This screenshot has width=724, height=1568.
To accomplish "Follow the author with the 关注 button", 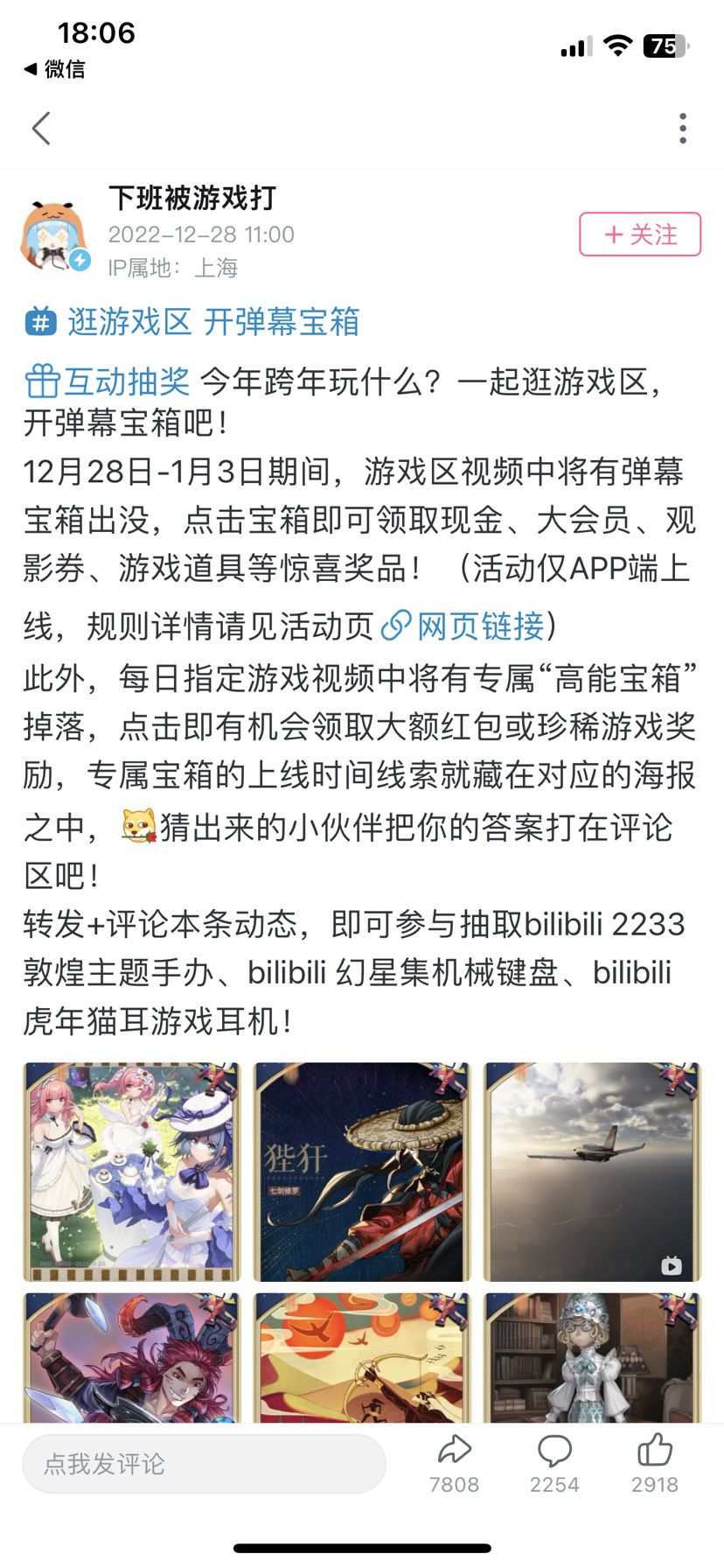I will [640, 234].
